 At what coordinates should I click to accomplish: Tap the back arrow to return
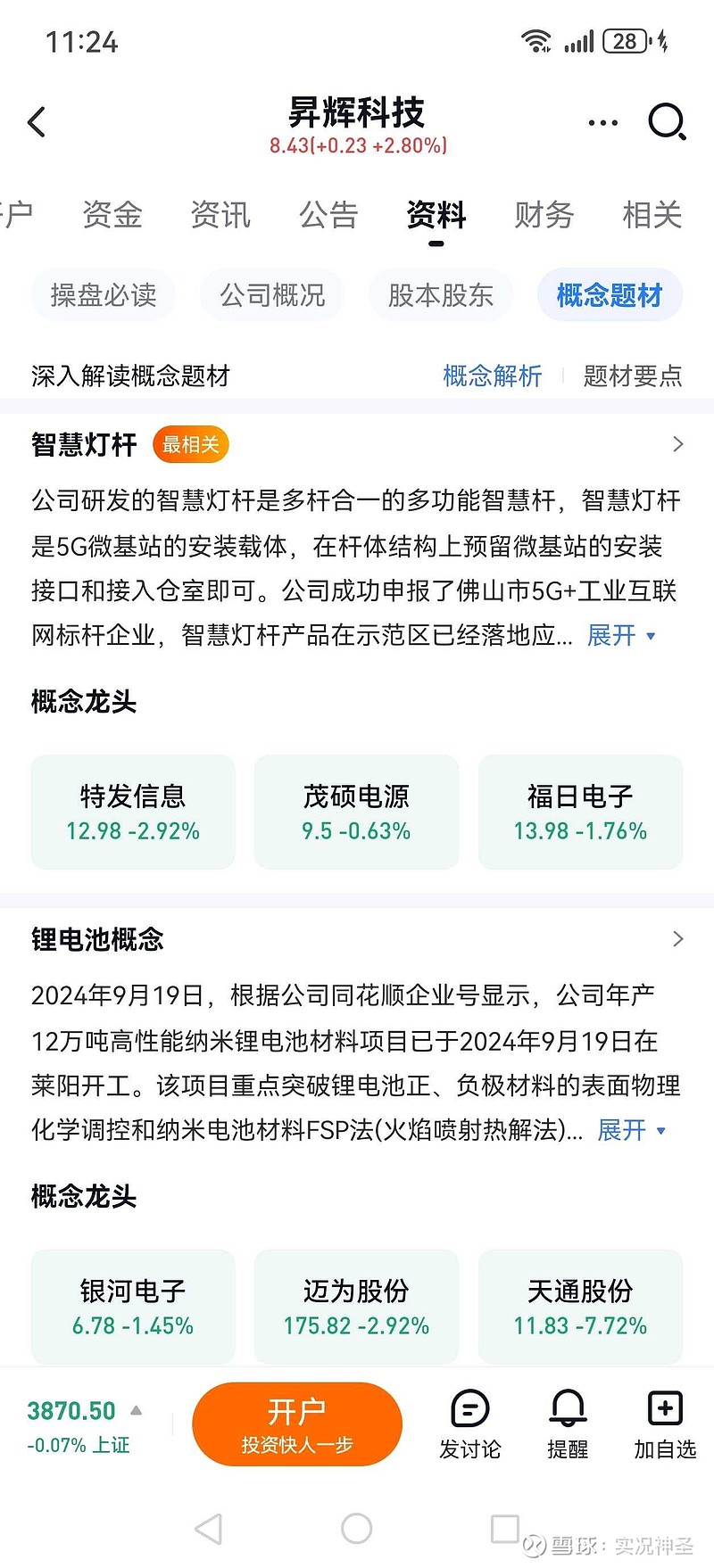(37, 122)
